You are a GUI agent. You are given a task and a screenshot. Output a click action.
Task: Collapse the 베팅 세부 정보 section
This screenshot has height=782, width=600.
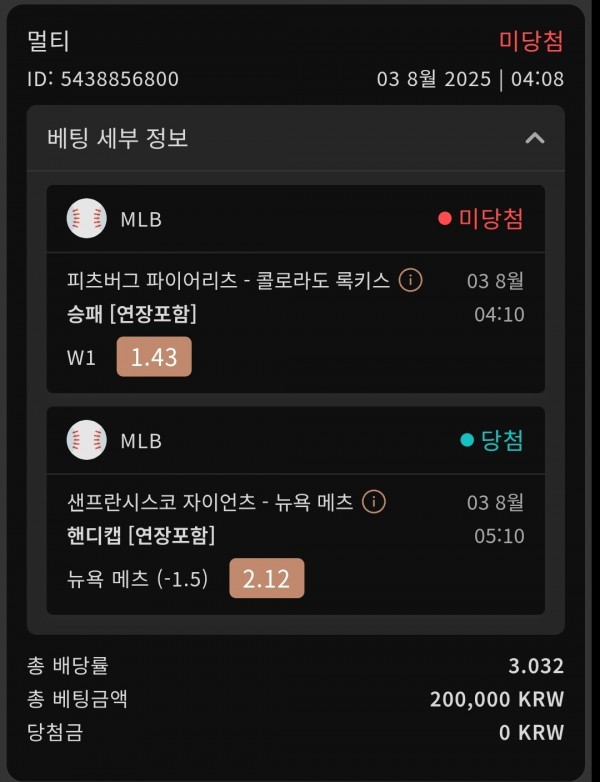click(535, 138)
